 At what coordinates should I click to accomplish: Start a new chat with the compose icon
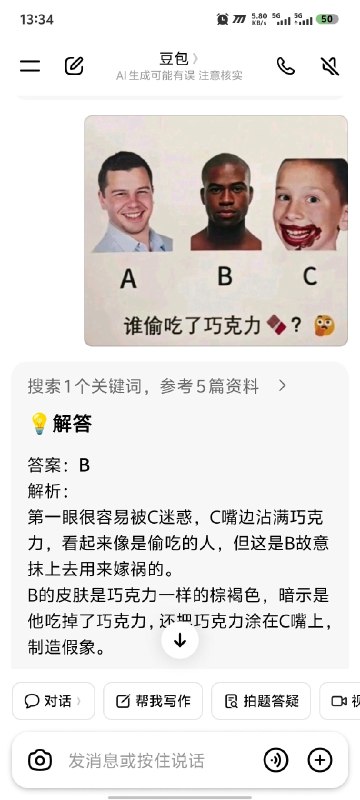[x=74, y=66]
